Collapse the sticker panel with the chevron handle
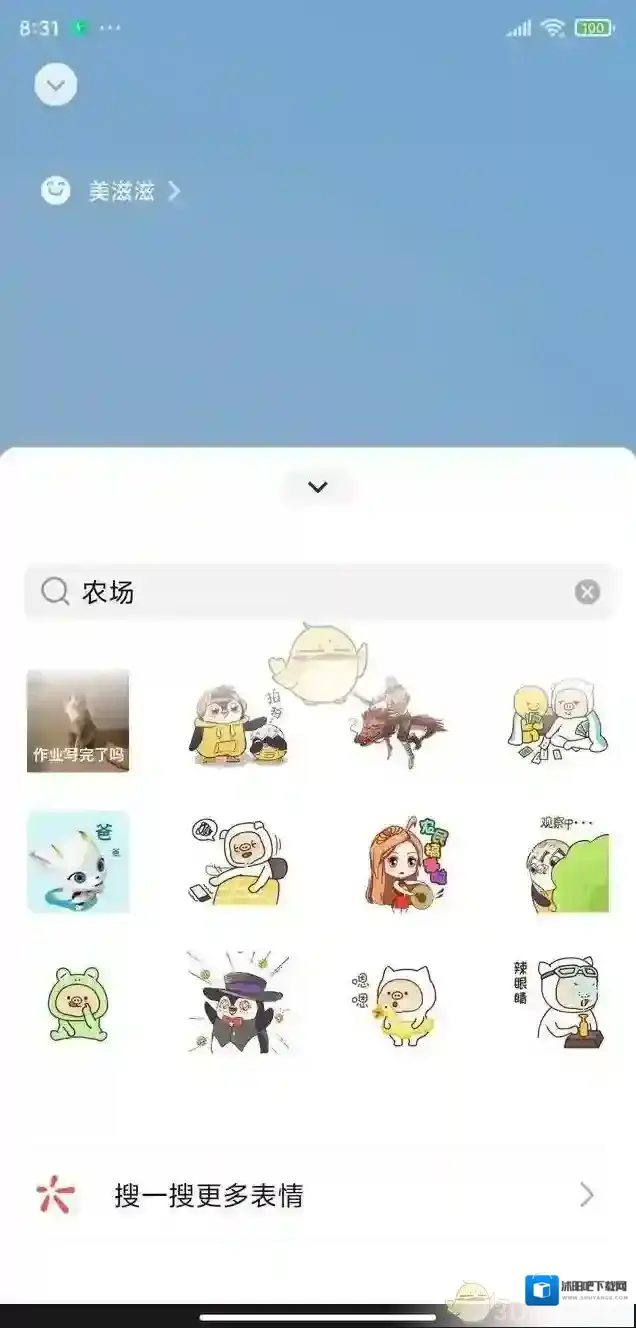The image size is (636, 1328). 318,487
